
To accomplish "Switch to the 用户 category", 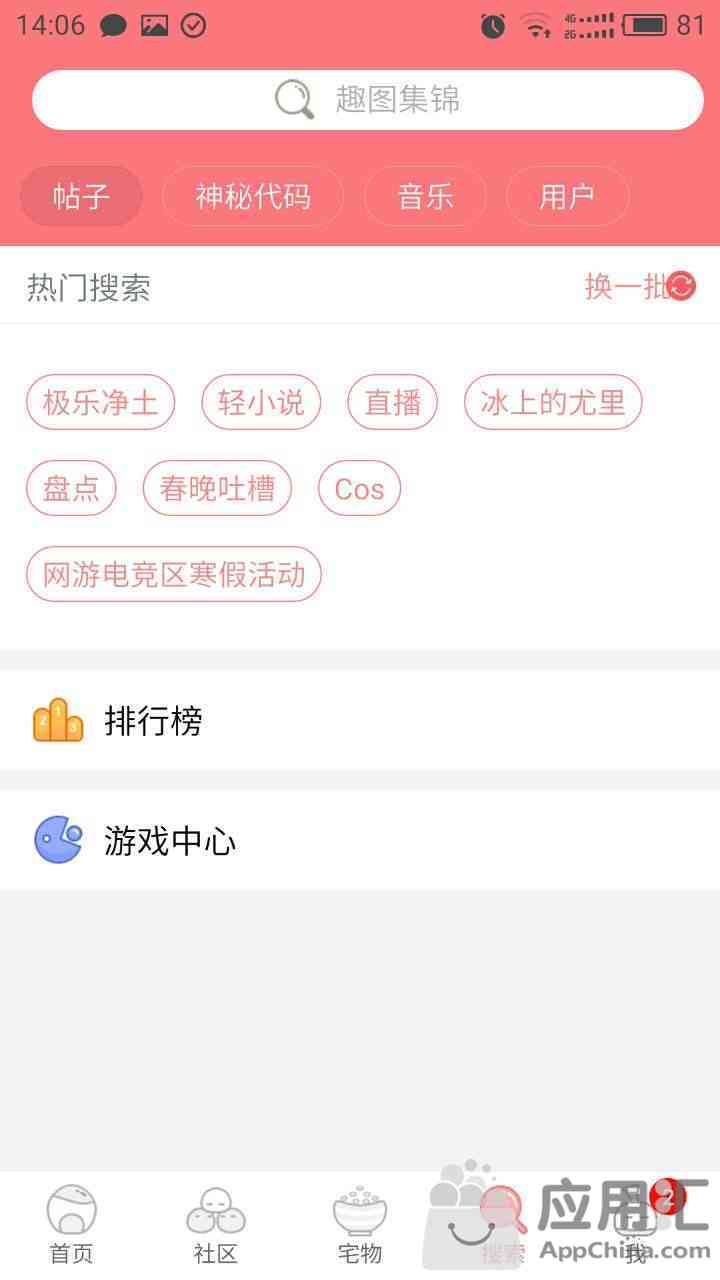I will pyautogui.click(x=568, y=196).
